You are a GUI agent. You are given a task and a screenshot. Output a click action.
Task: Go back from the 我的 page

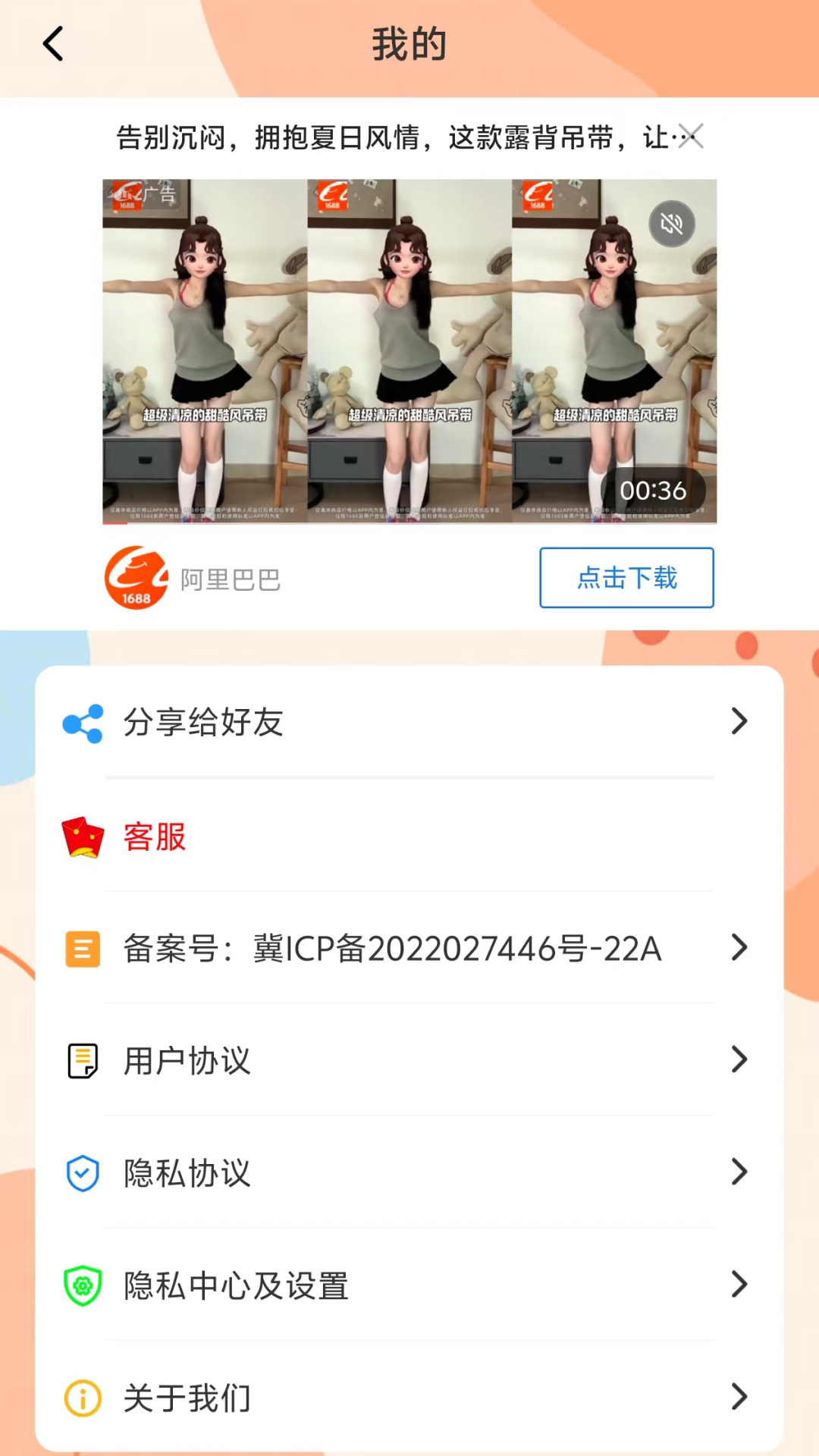click(x=53, y=44)
